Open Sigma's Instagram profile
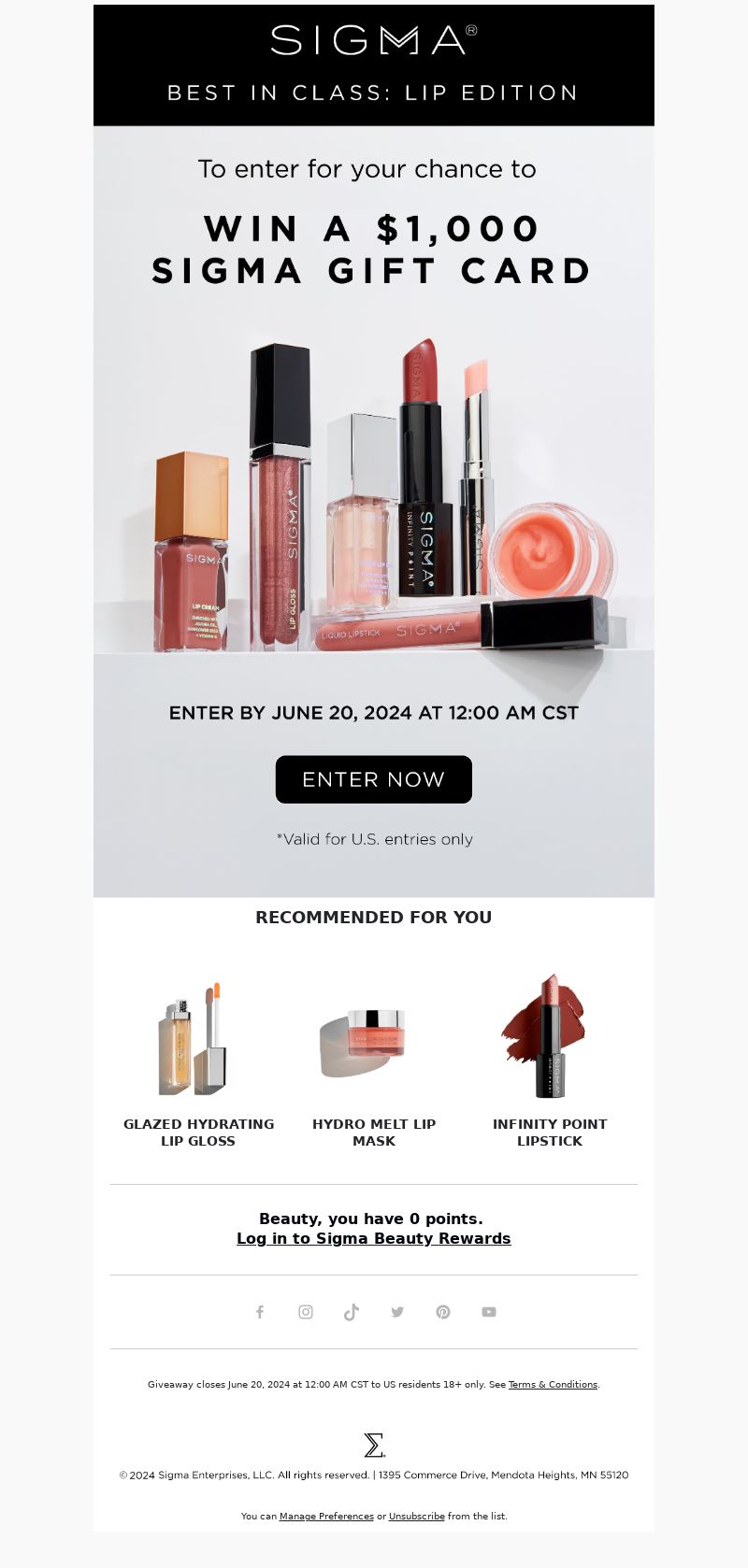This screenshot has width=748, height=1568. pos(306,1312)
